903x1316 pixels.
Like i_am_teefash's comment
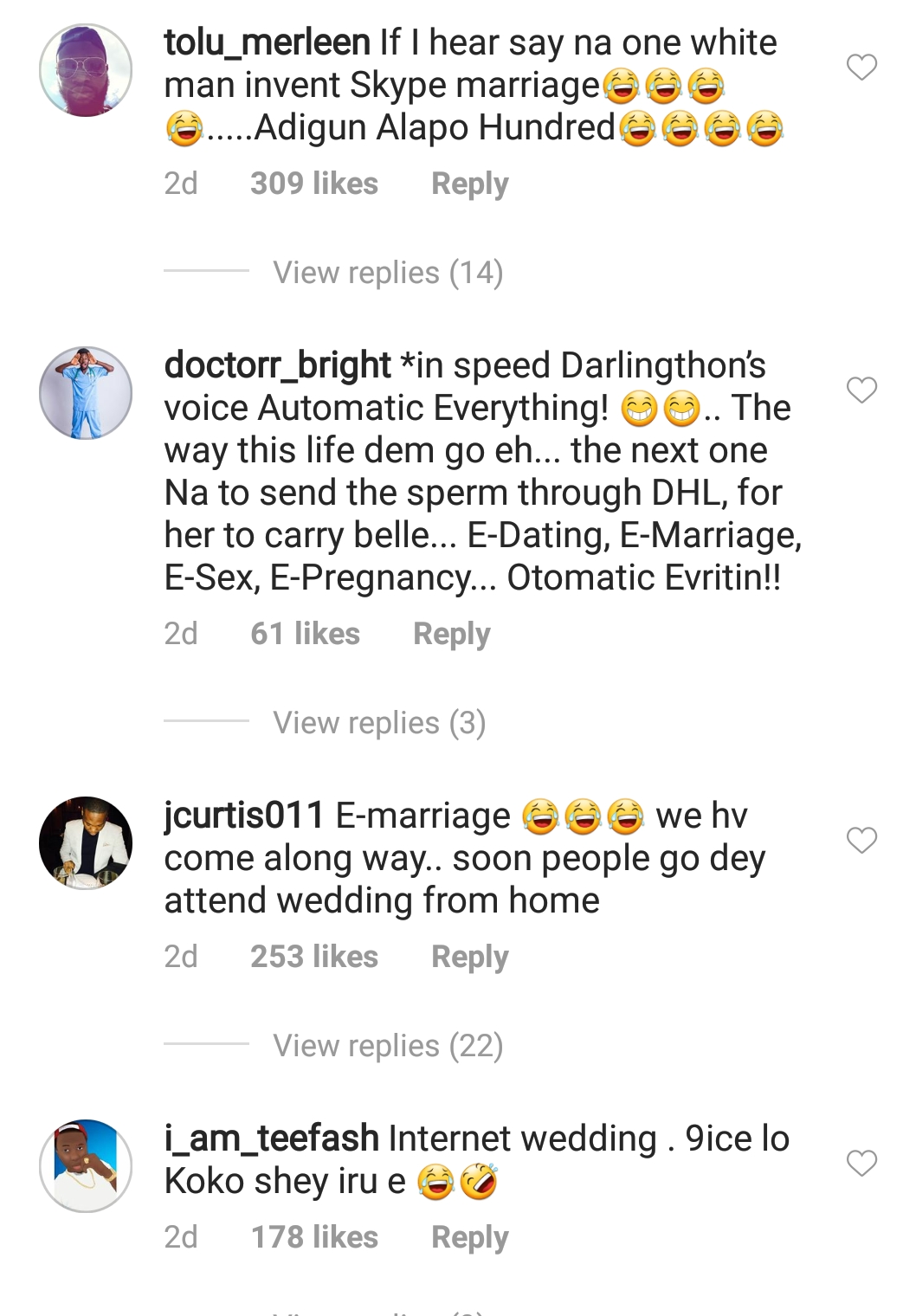pyautogui.click(x=861, y=1163)
